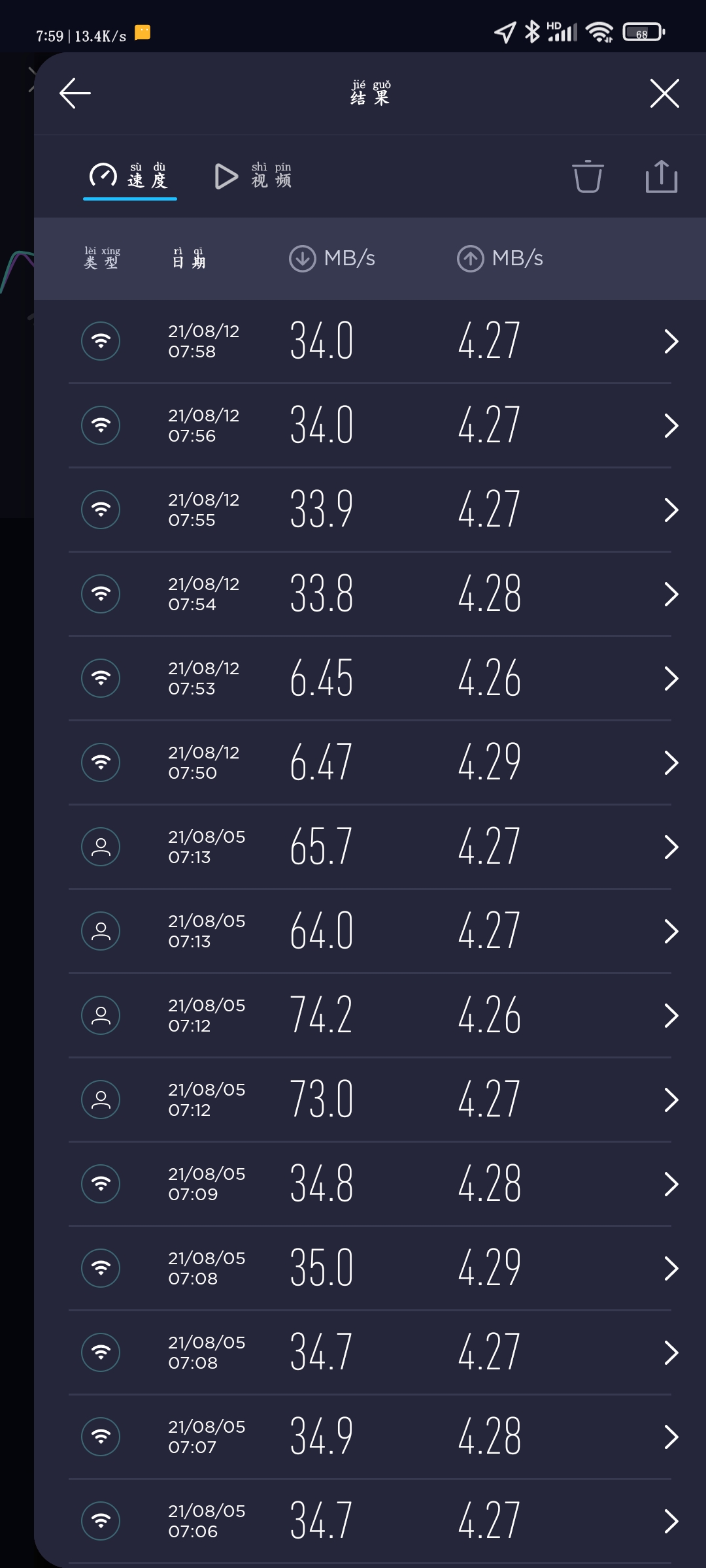The width and height of the screenshot is (706, 1568).
Task: Delete results with the trash icon
Action: [x=588, y=176]
